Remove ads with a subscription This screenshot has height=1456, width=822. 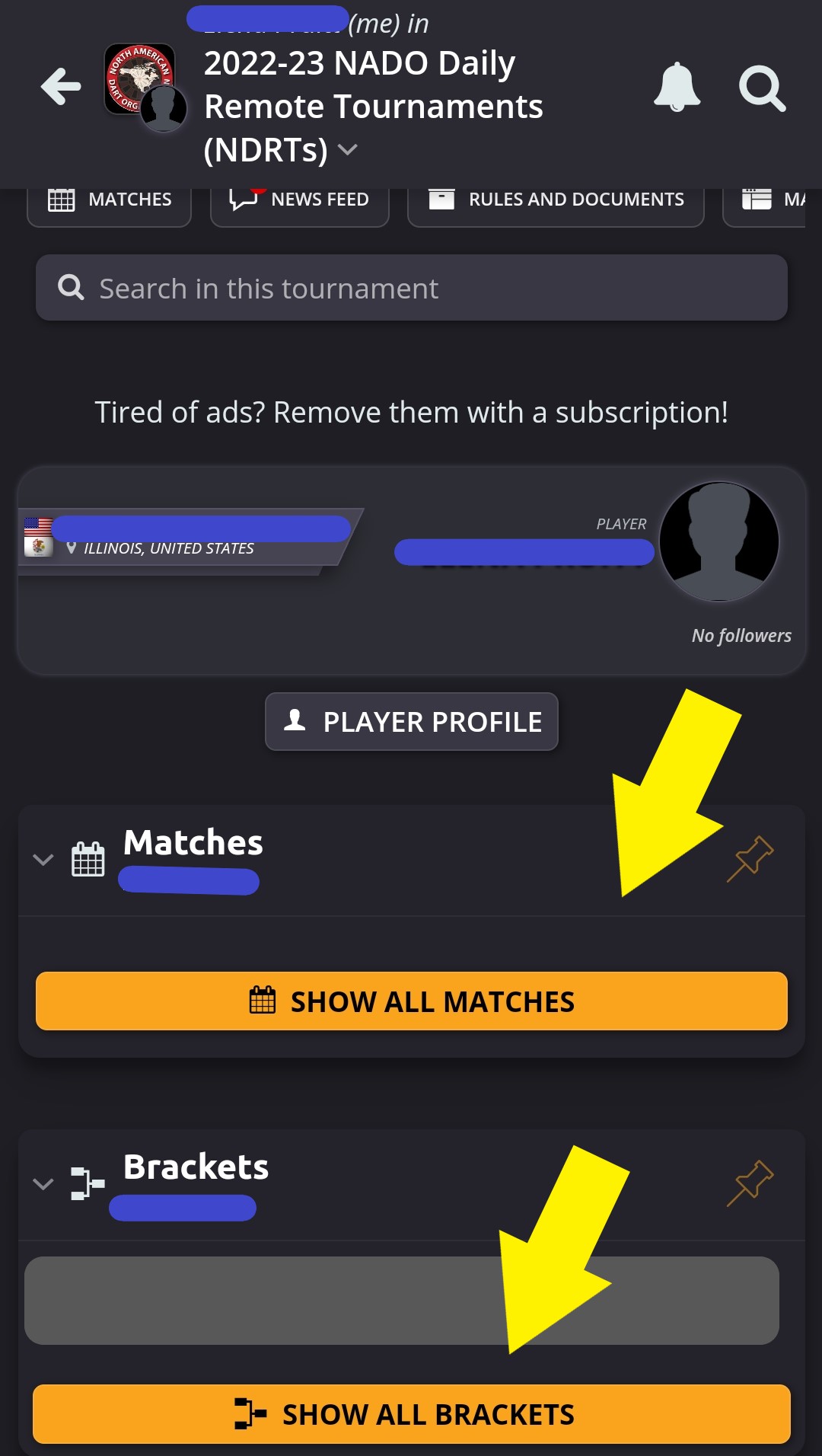411,413
